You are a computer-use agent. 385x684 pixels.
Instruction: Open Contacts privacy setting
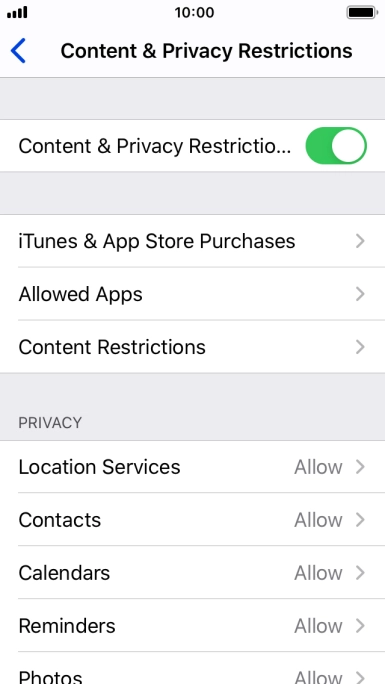pyautogui.click(x=192, y=520)
